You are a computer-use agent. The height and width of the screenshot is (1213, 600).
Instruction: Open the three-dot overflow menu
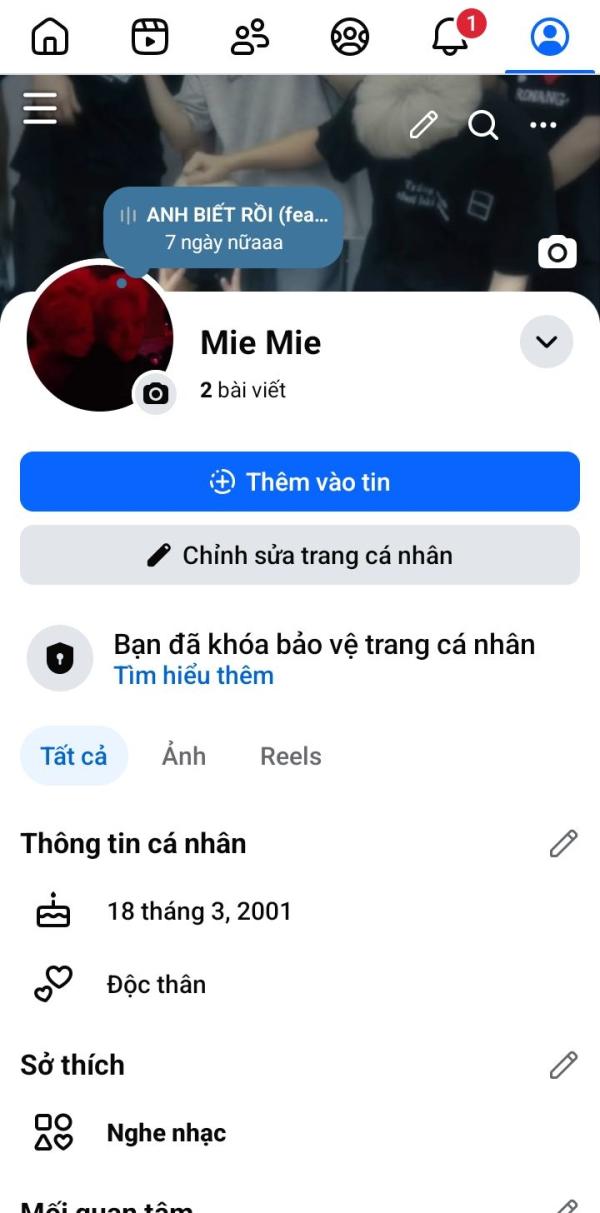point(543,125)
